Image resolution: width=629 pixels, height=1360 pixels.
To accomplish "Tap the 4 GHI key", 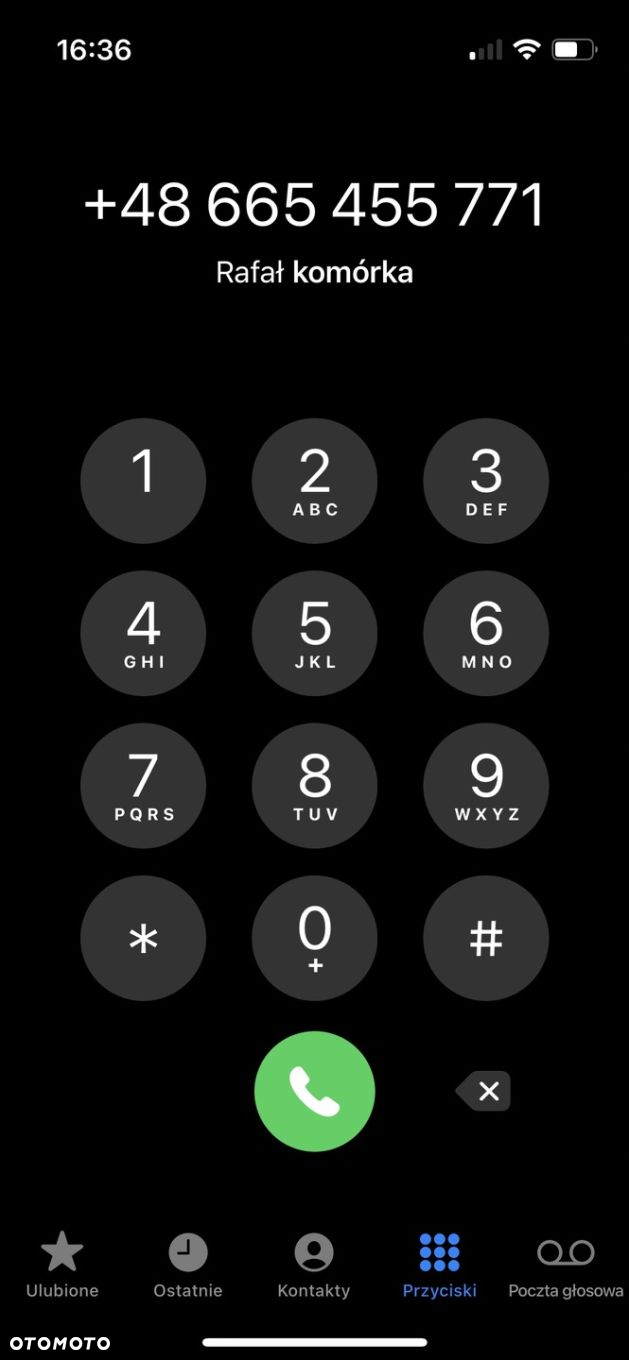I will tap(143, 633).
